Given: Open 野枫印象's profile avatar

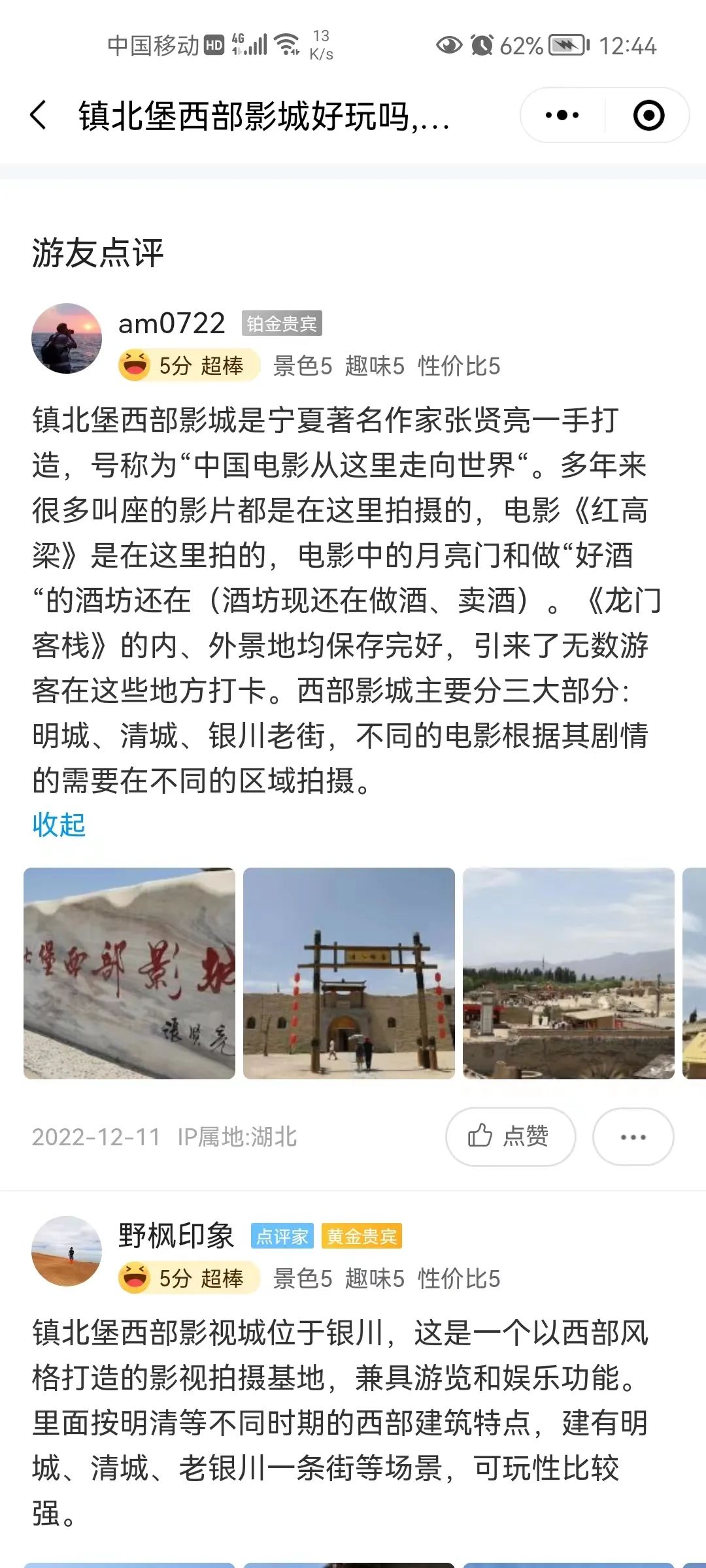Looking at the screenshot, I should [x=67, y=1251].
